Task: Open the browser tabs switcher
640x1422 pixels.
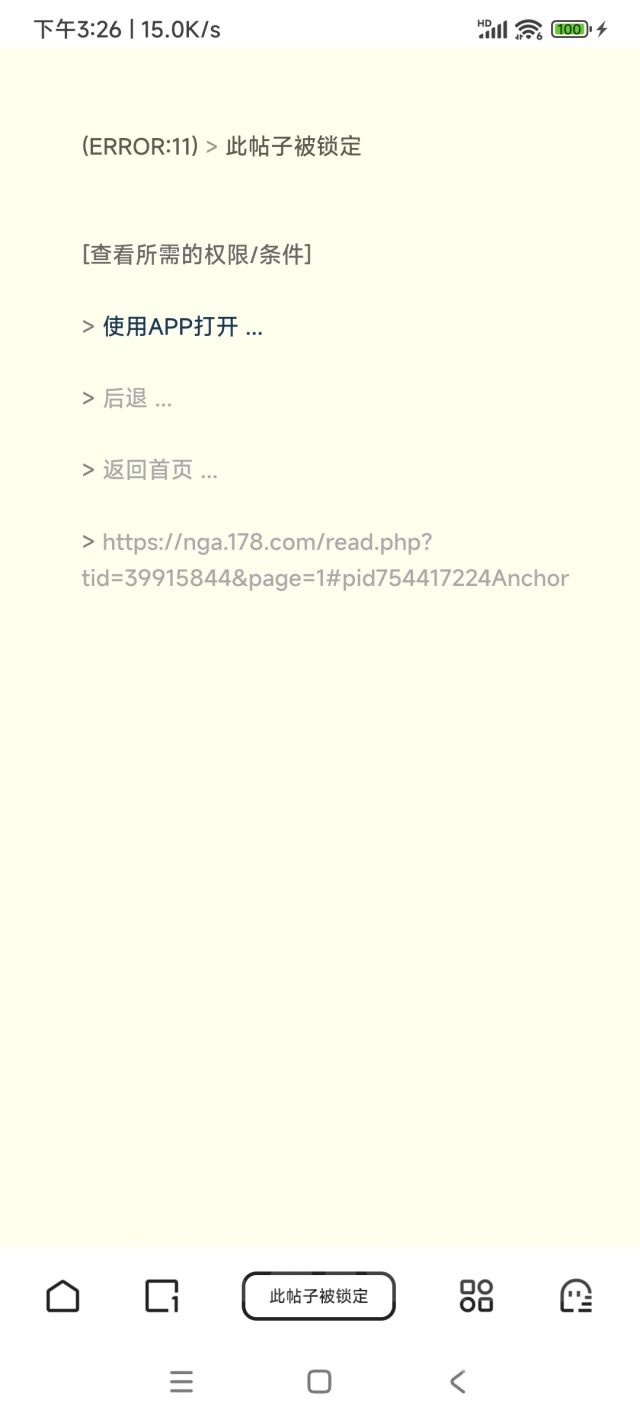Action: (162, 1296)
